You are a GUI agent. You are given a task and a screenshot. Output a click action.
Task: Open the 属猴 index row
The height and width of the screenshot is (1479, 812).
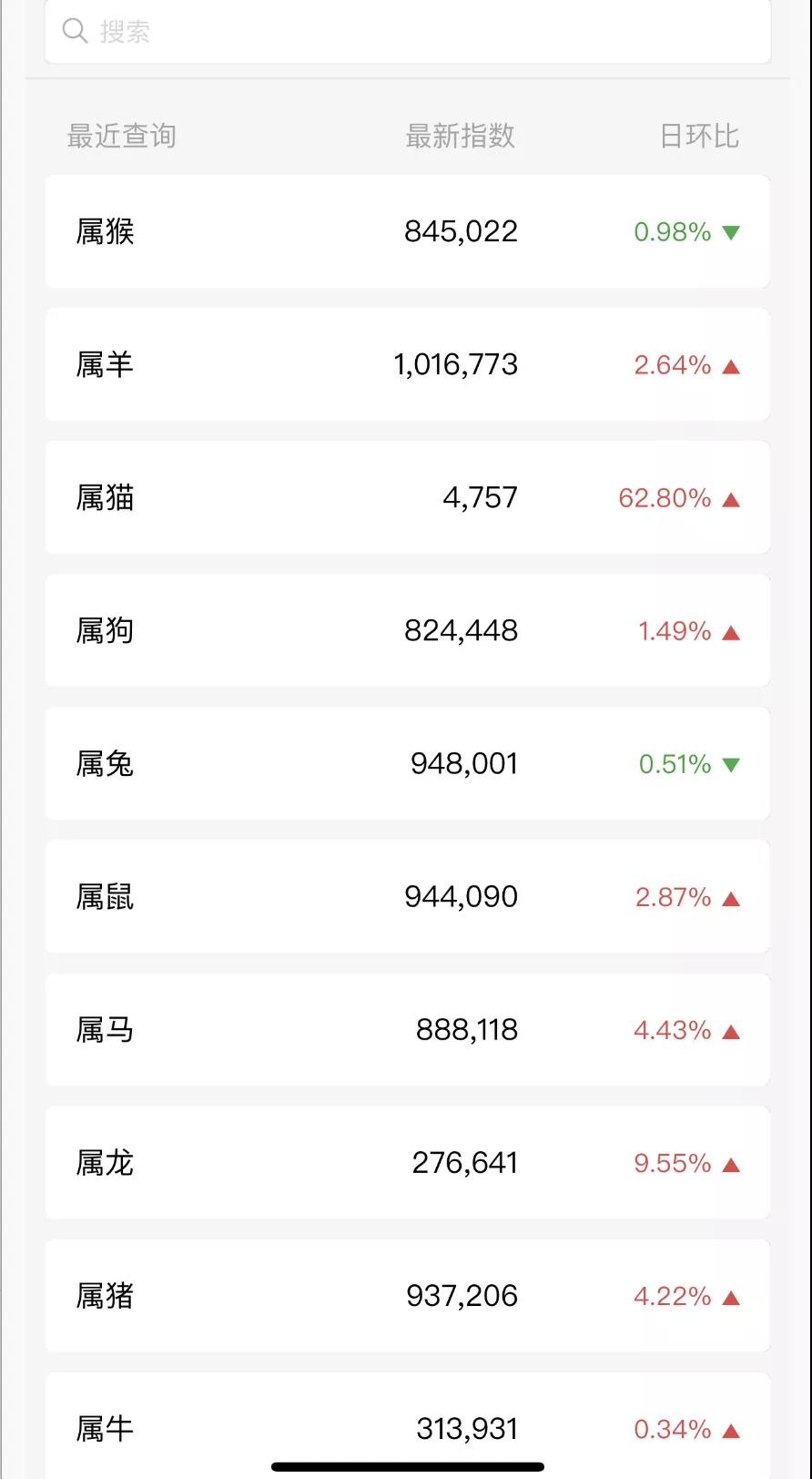pyautogui.click(x=407, y=231)
